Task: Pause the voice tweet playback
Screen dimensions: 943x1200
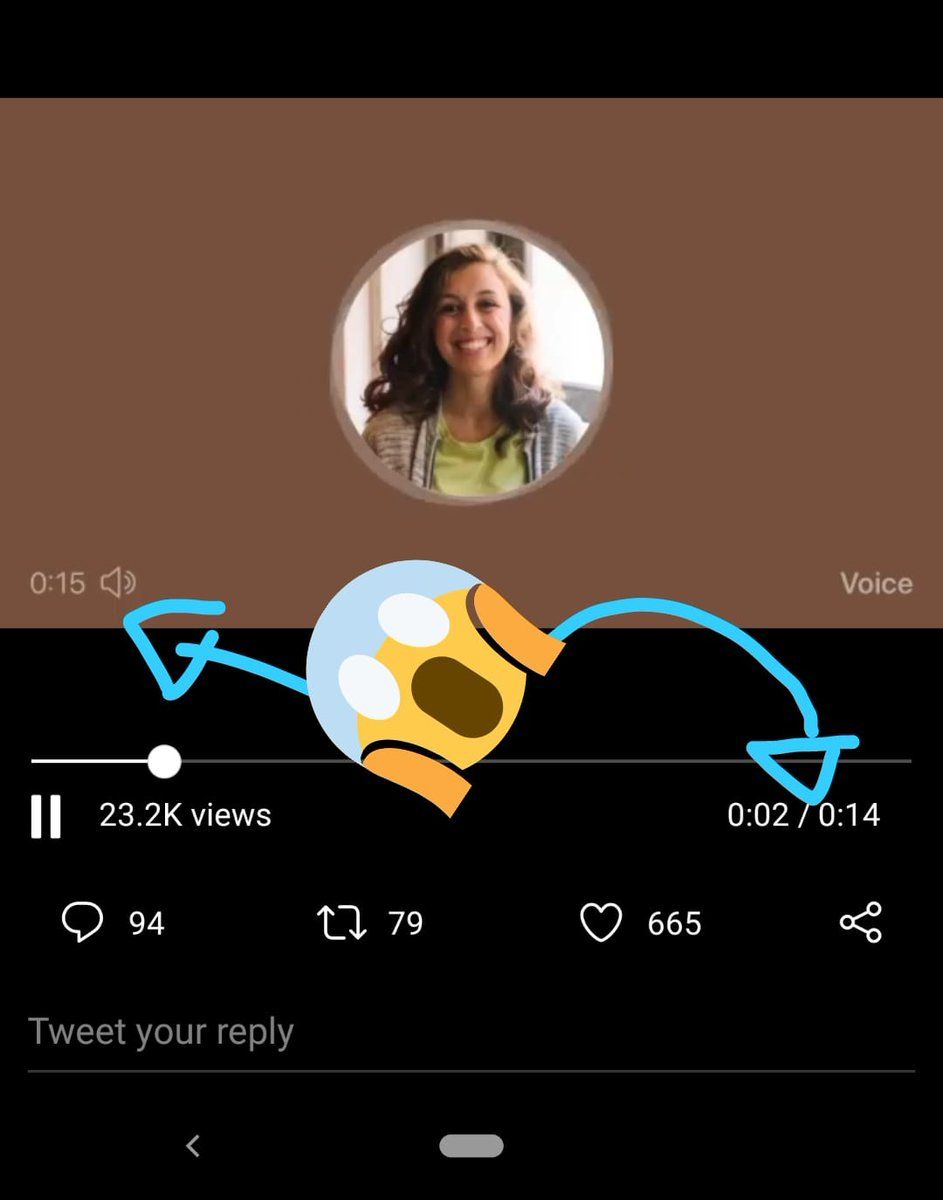Action: 46,816
